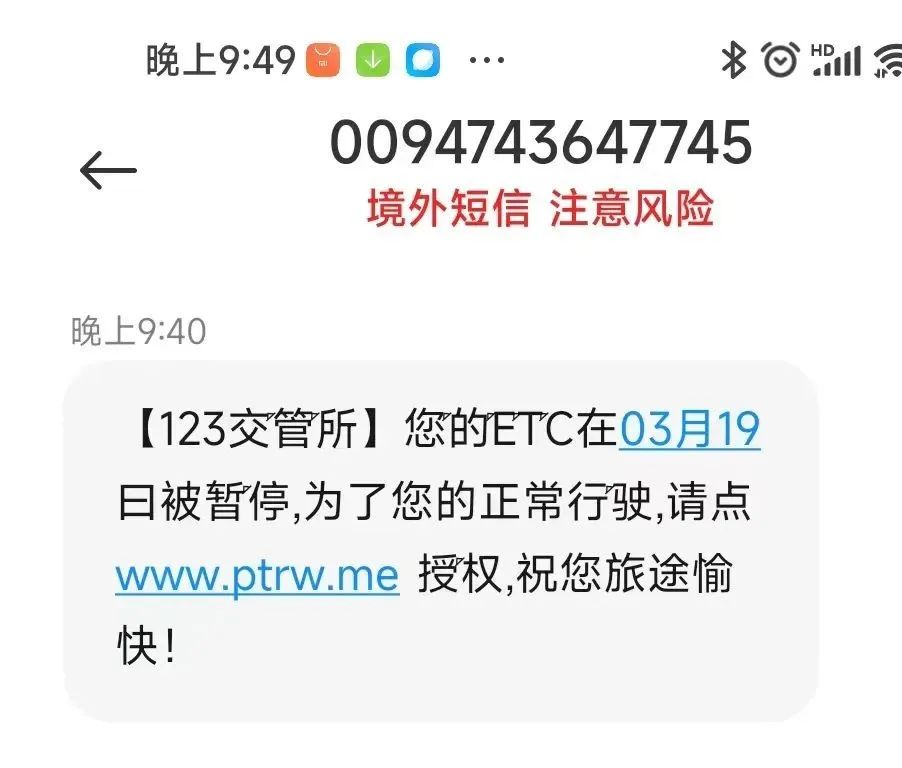Go back using the arrow

[x=108, y=171]
